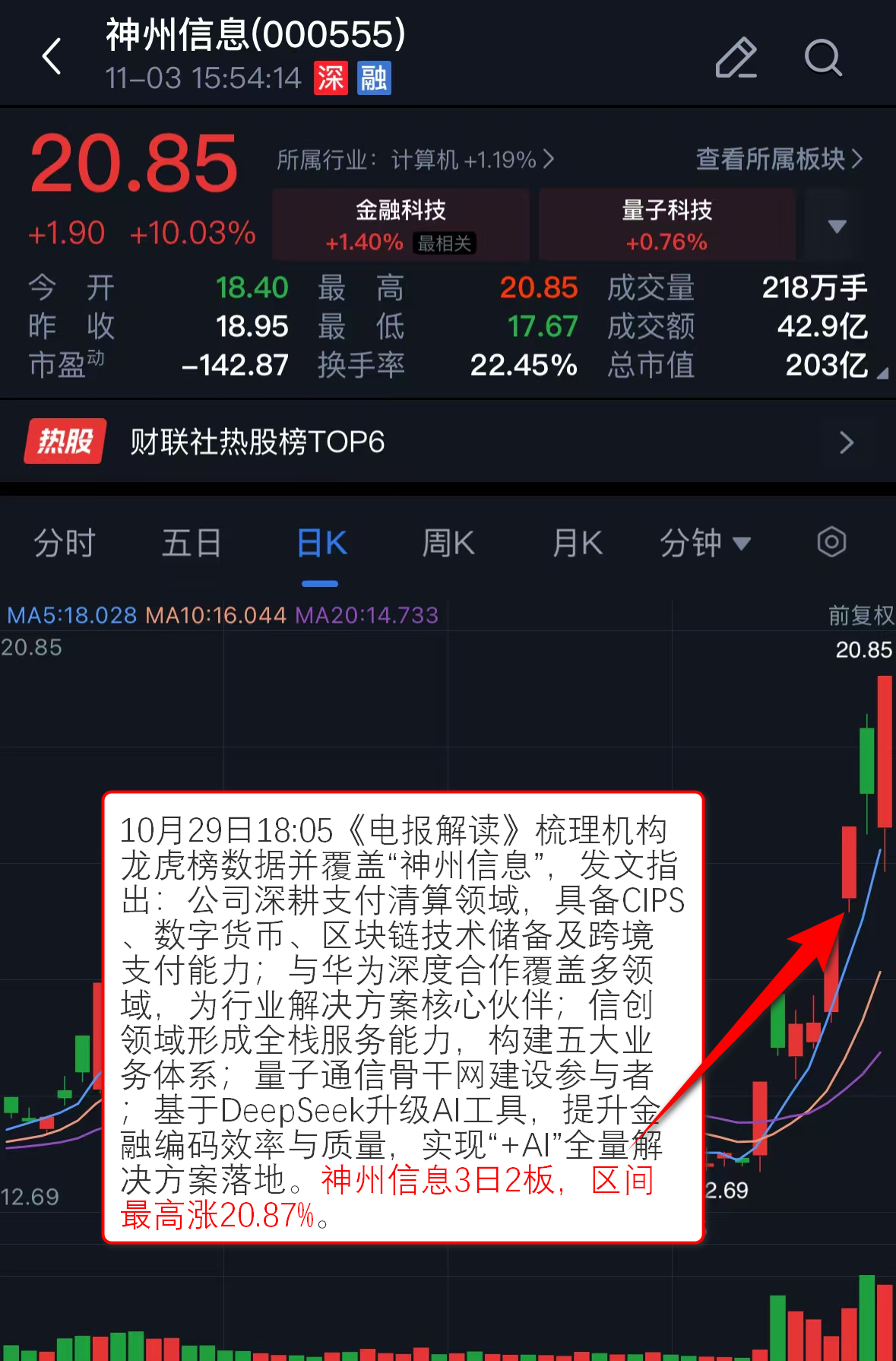Viewport: 896px width, 1361px height.
Task: Select the 日K chart tab
Action: [321, 543]
